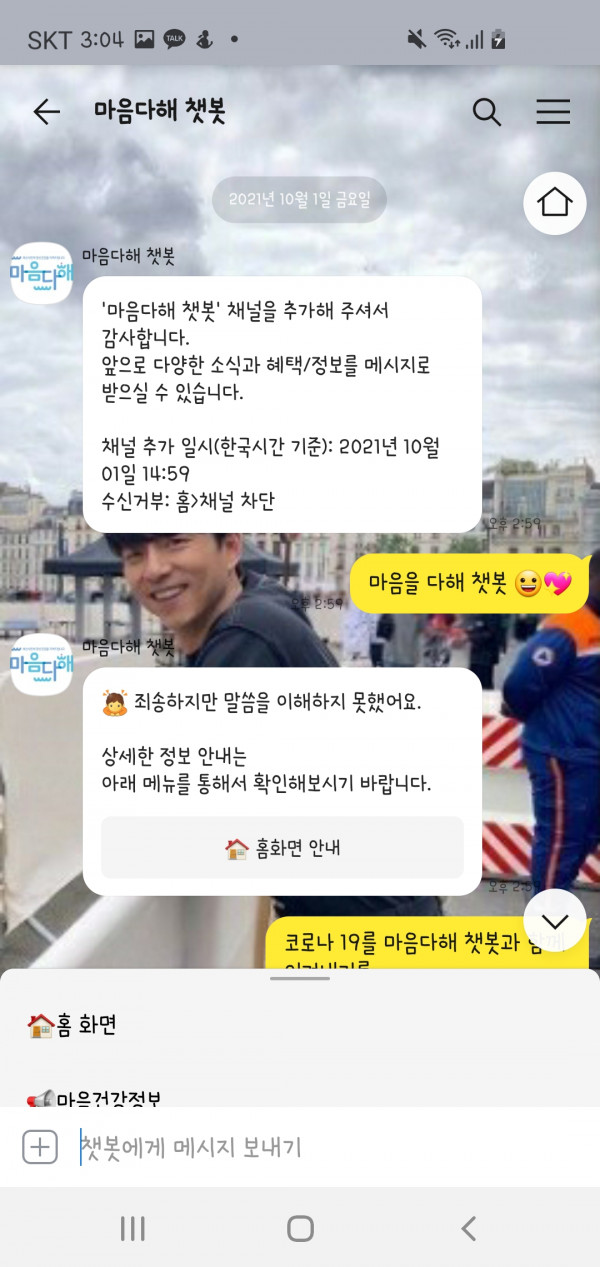Open 마음다해 챗봇 profile picture

[x=41, y=273]
